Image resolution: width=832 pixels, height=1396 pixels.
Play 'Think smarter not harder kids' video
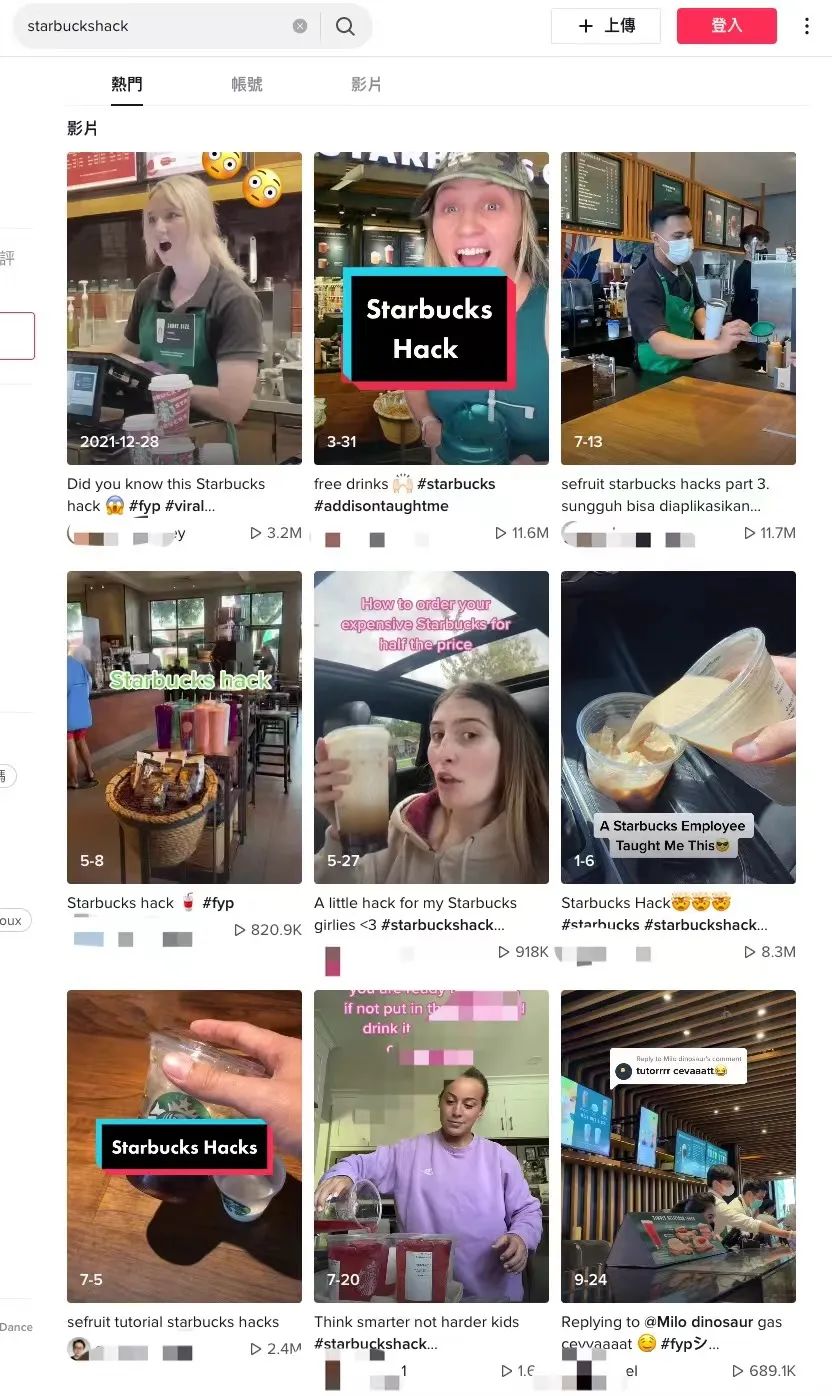[431, 1146]
